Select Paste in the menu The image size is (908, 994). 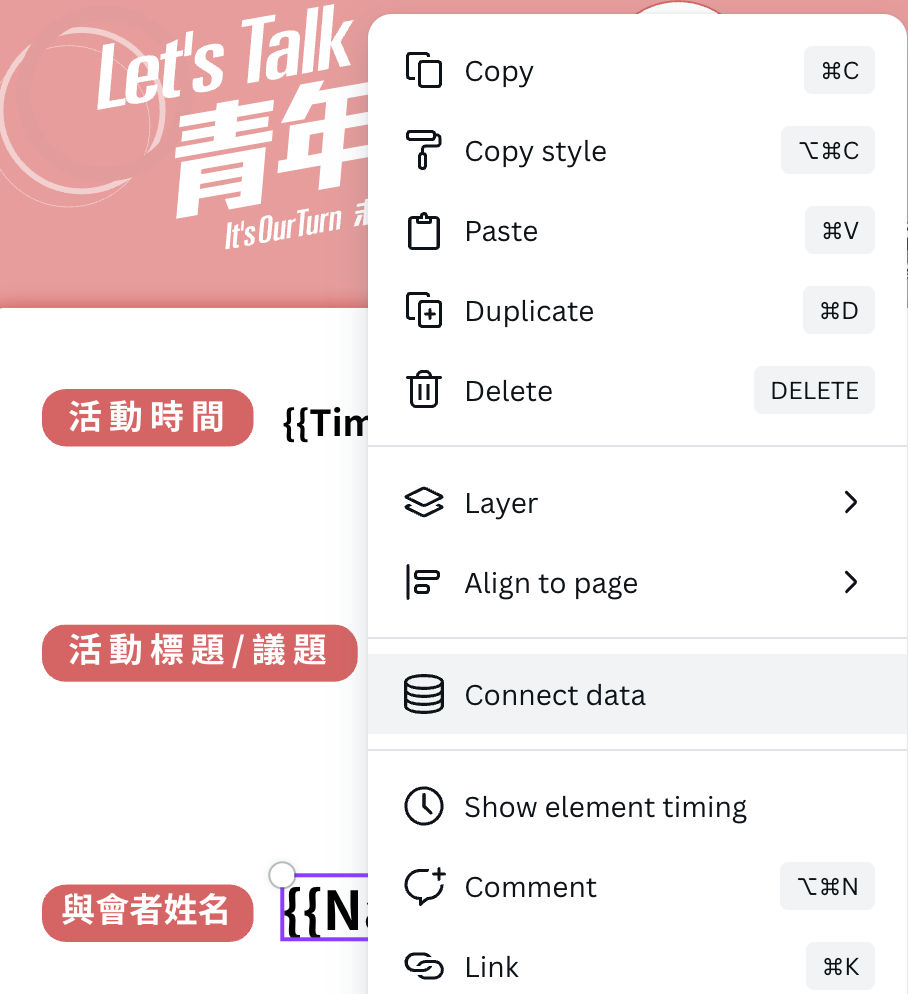501,232
